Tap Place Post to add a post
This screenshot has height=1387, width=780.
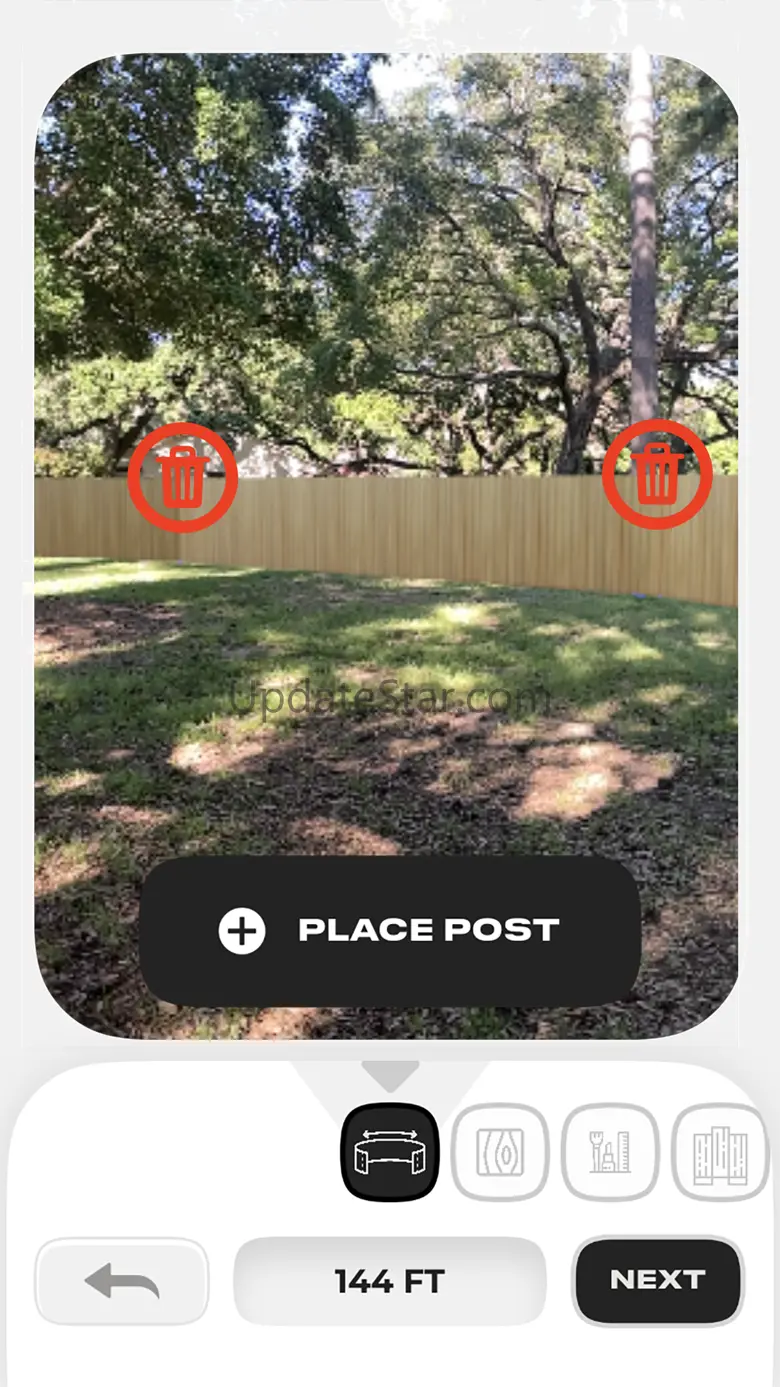(x=390, y=931)
